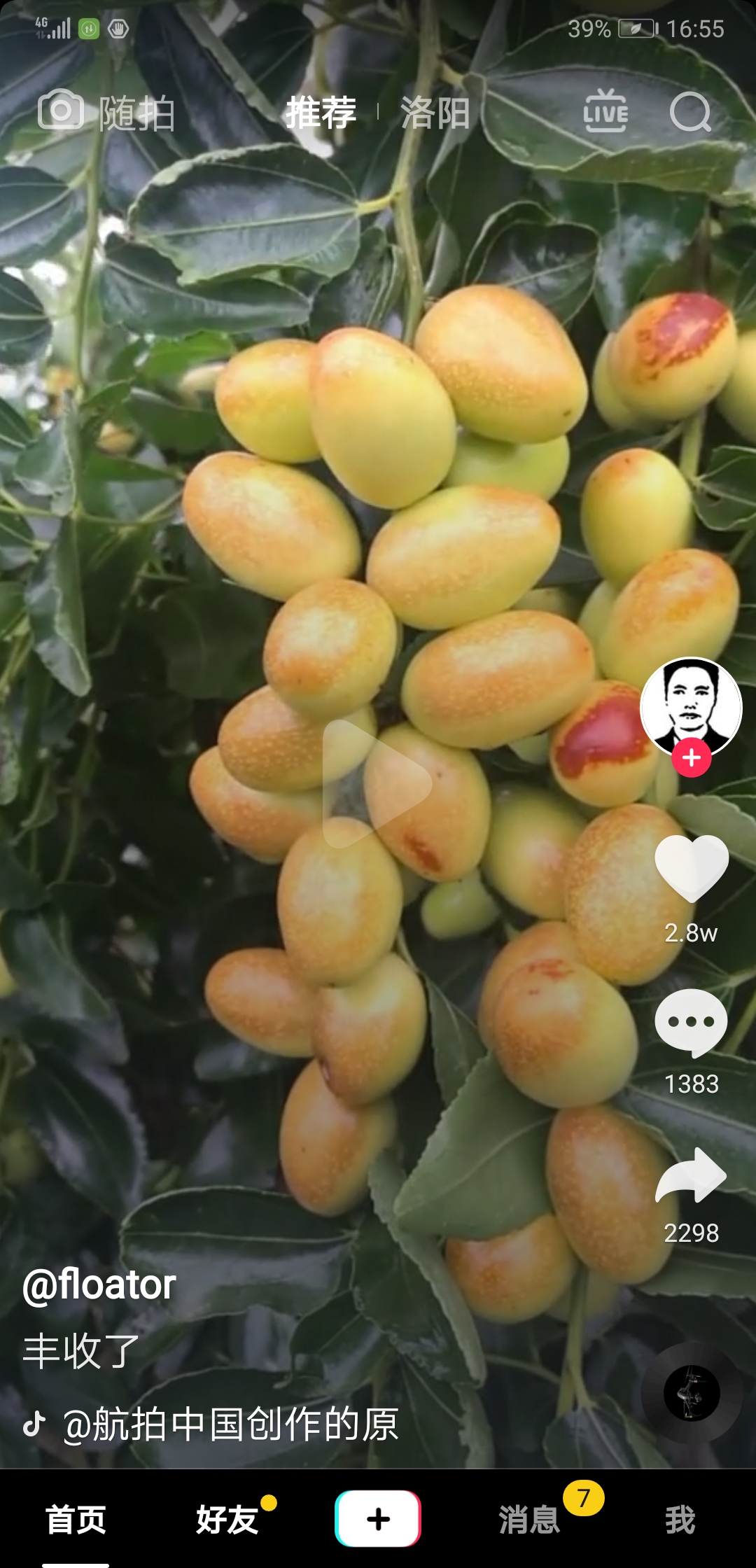Viewport: 756px width, 1568px height.
Task: Like this video with the heart
Action: click(x=692, y=868)
